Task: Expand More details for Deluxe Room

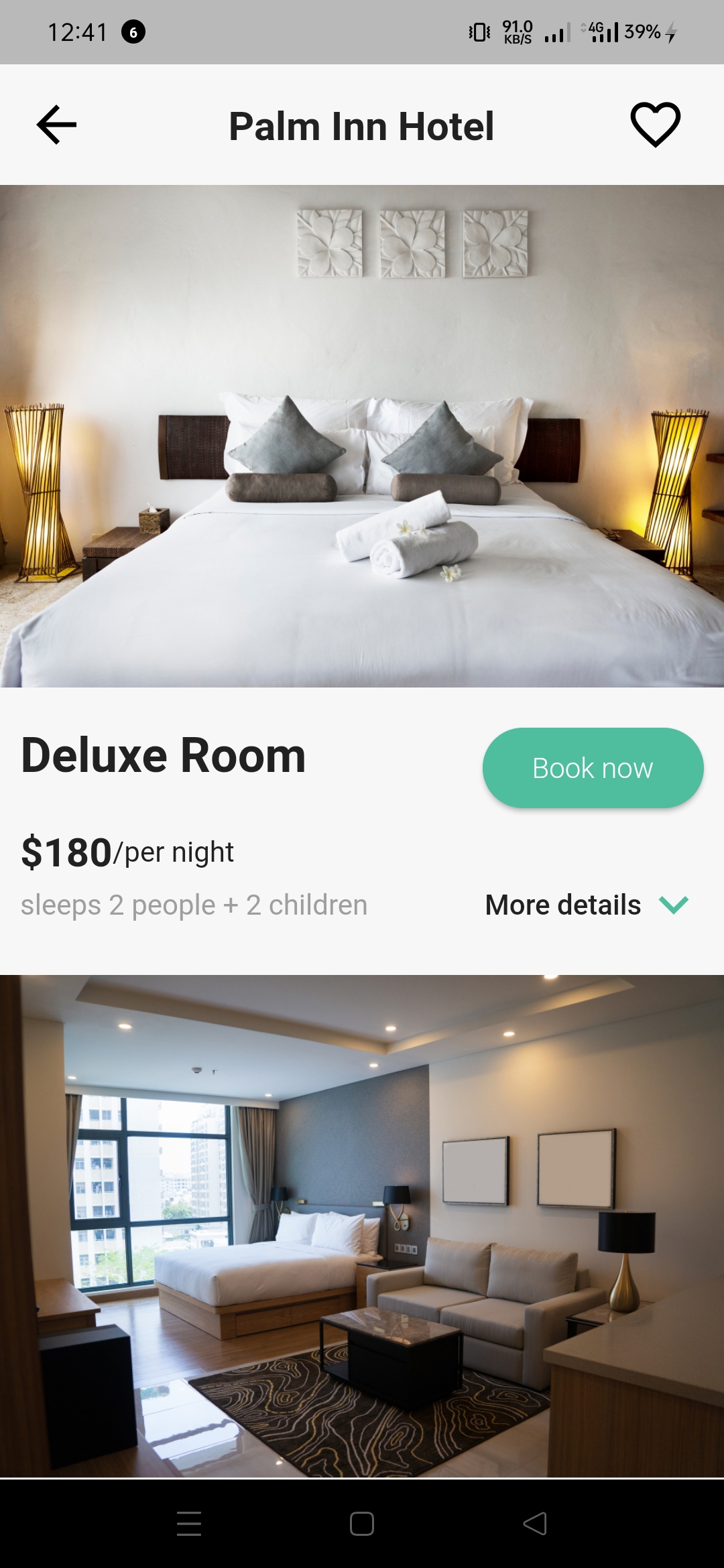Action: tap(587, 905)
